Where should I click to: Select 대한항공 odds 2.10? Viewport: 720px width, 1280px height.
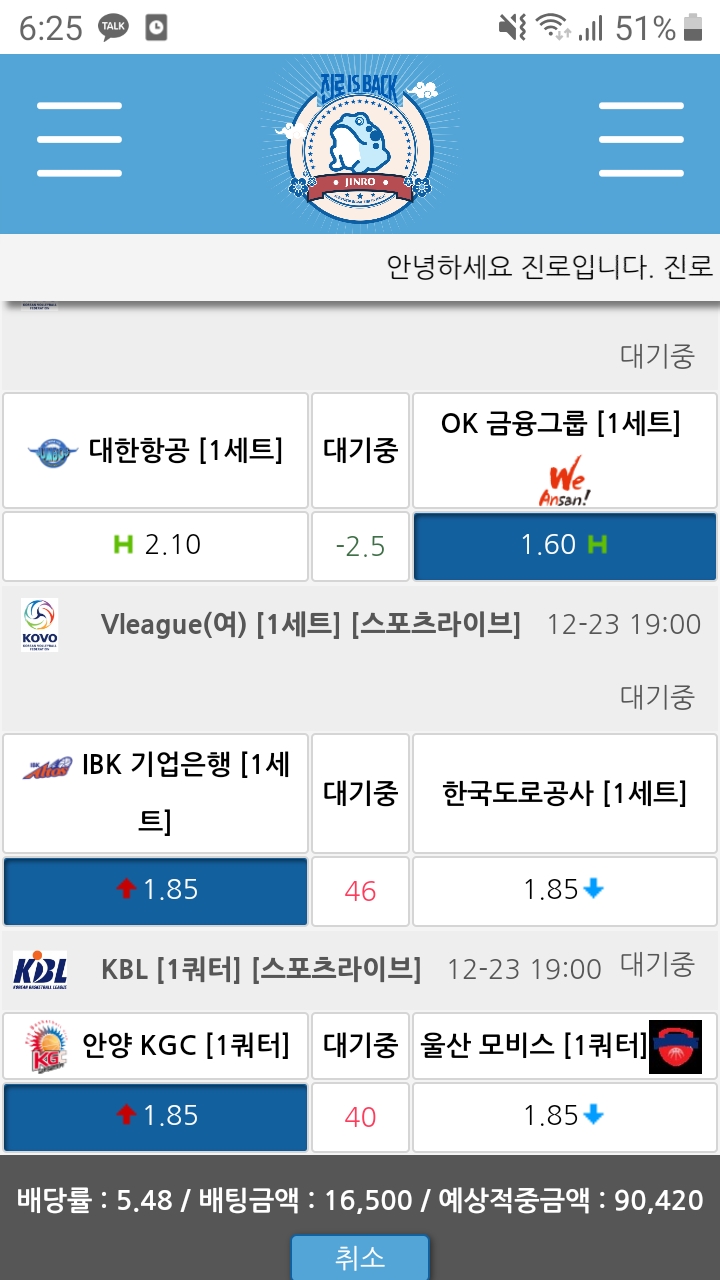click(x=155, y=546)
